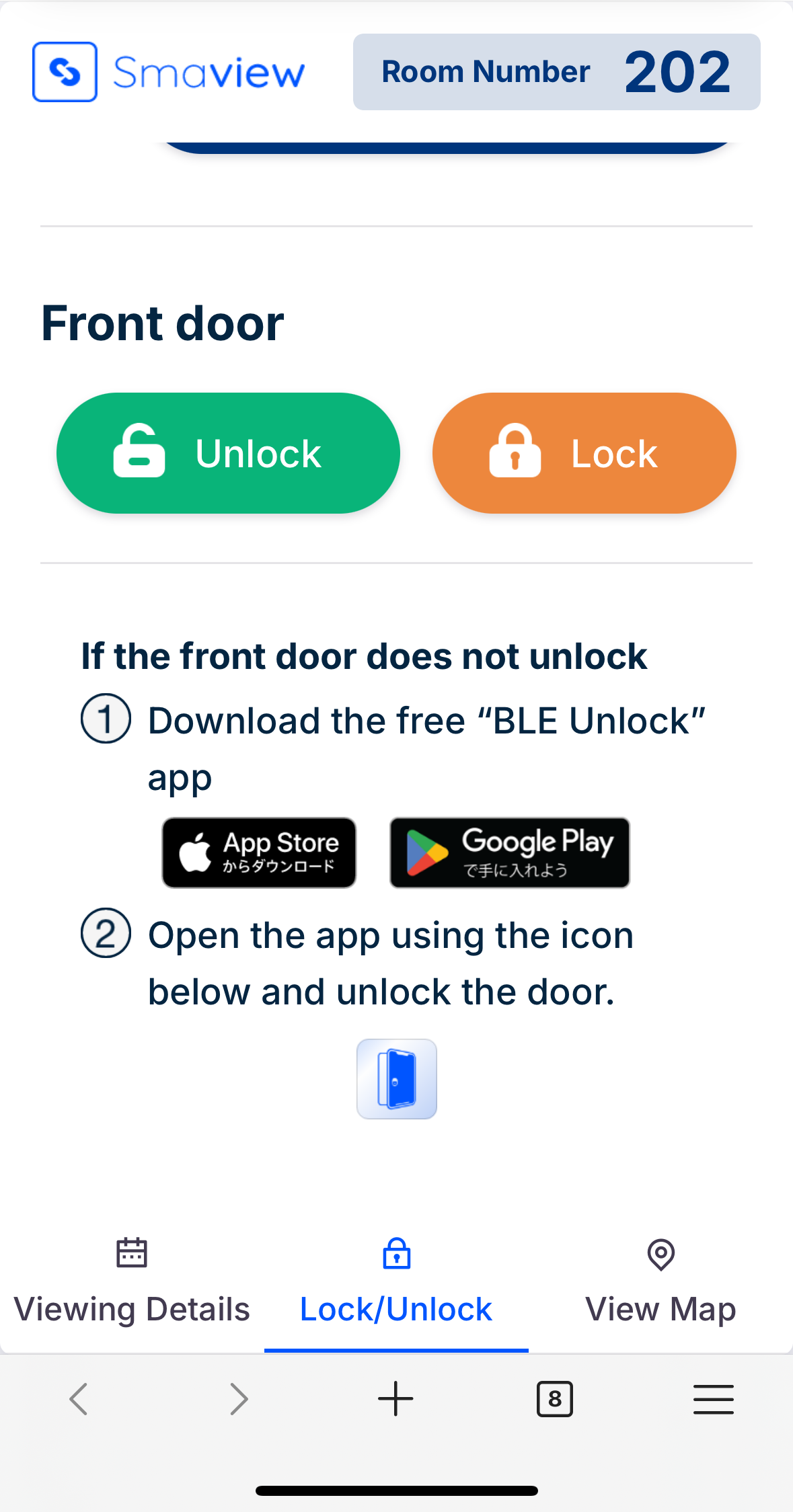
Task: Open a new browser tab
Action: [x=395, y=1399]
